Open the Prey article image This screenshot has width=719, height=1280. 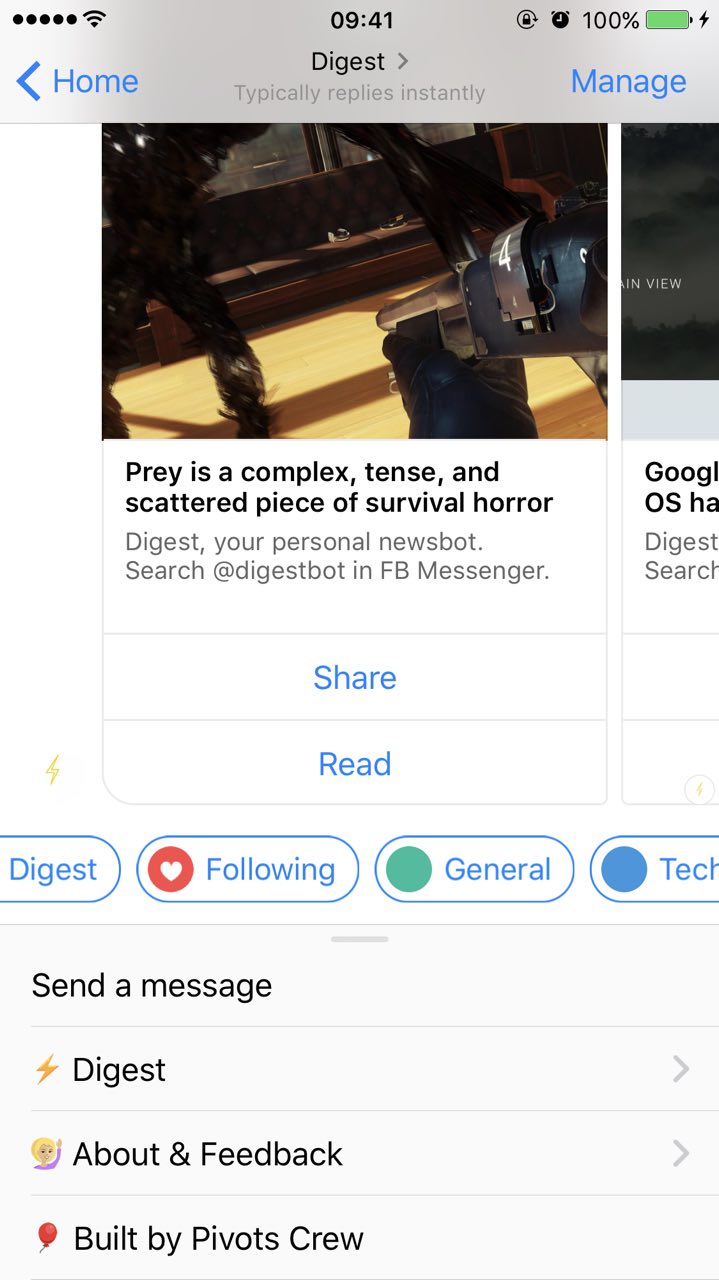[x=355, y=280]
